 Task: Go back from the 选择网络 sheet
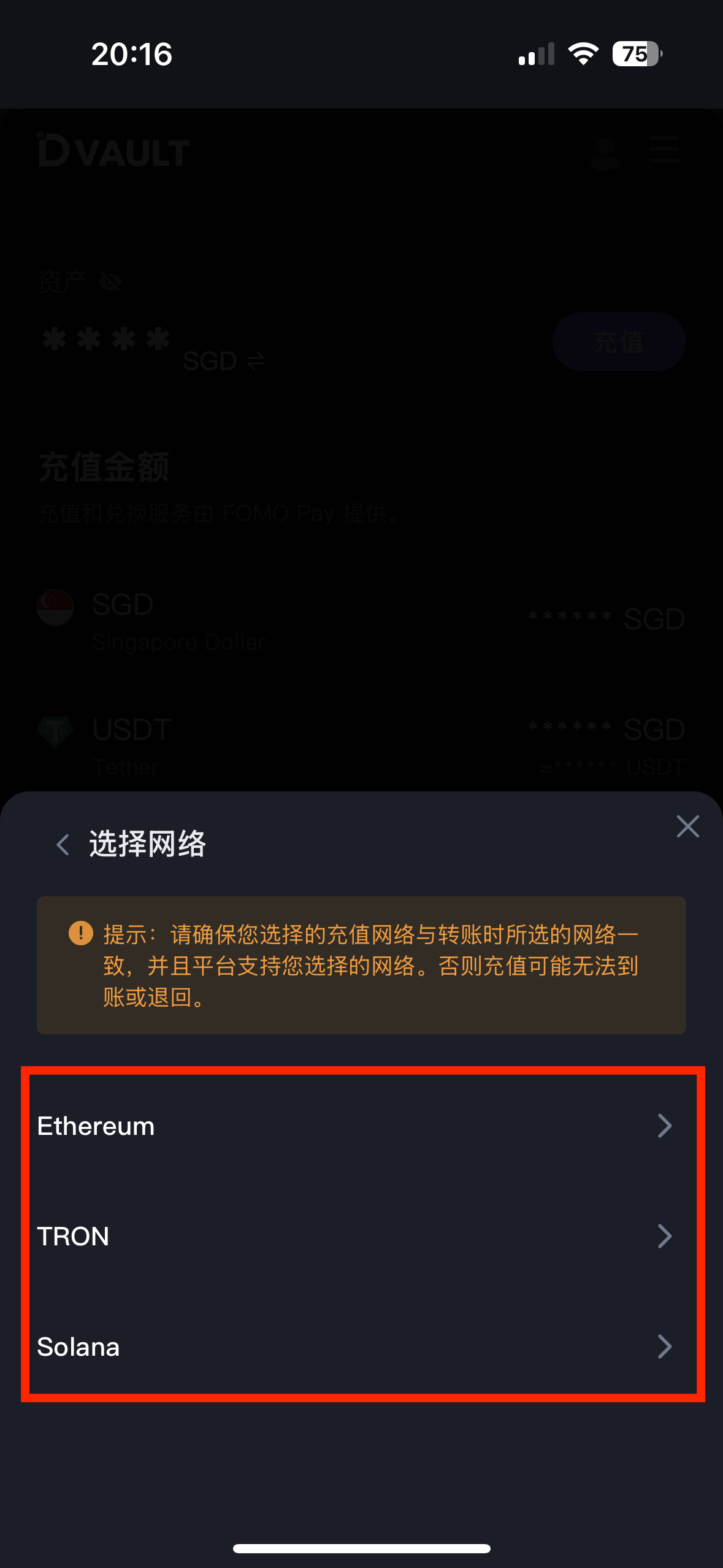click(x=63, y=845)
